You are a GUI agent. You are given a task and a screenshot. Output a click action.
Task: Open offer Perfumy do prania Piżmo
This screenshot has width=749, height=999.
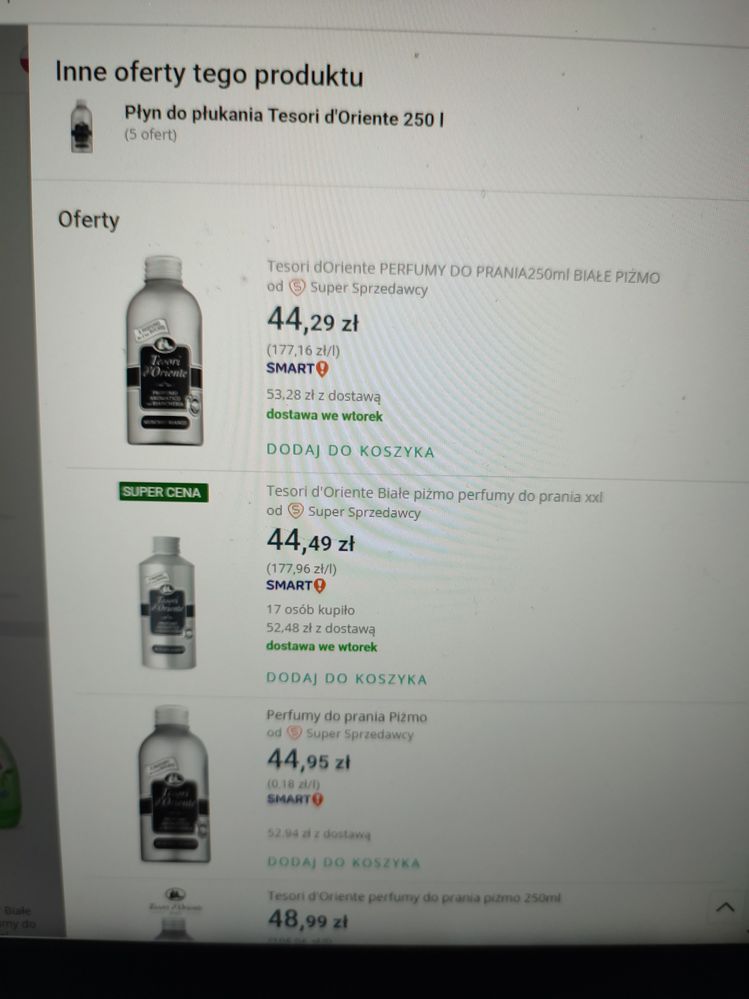coord(346,716)
